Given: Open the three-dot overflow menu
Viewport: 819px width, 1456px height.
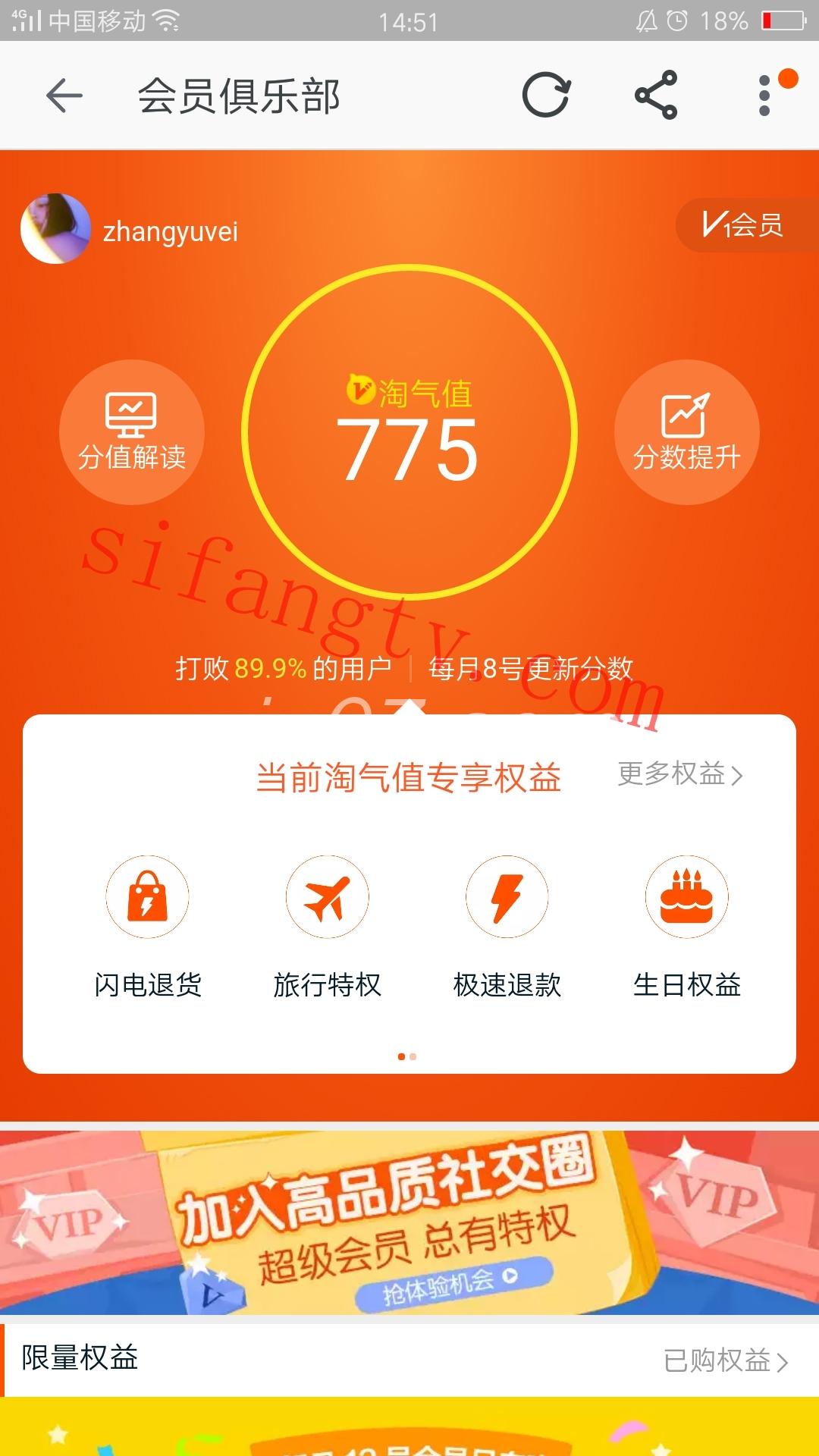Looking at the screenshot, I should (x=764, y=96).
